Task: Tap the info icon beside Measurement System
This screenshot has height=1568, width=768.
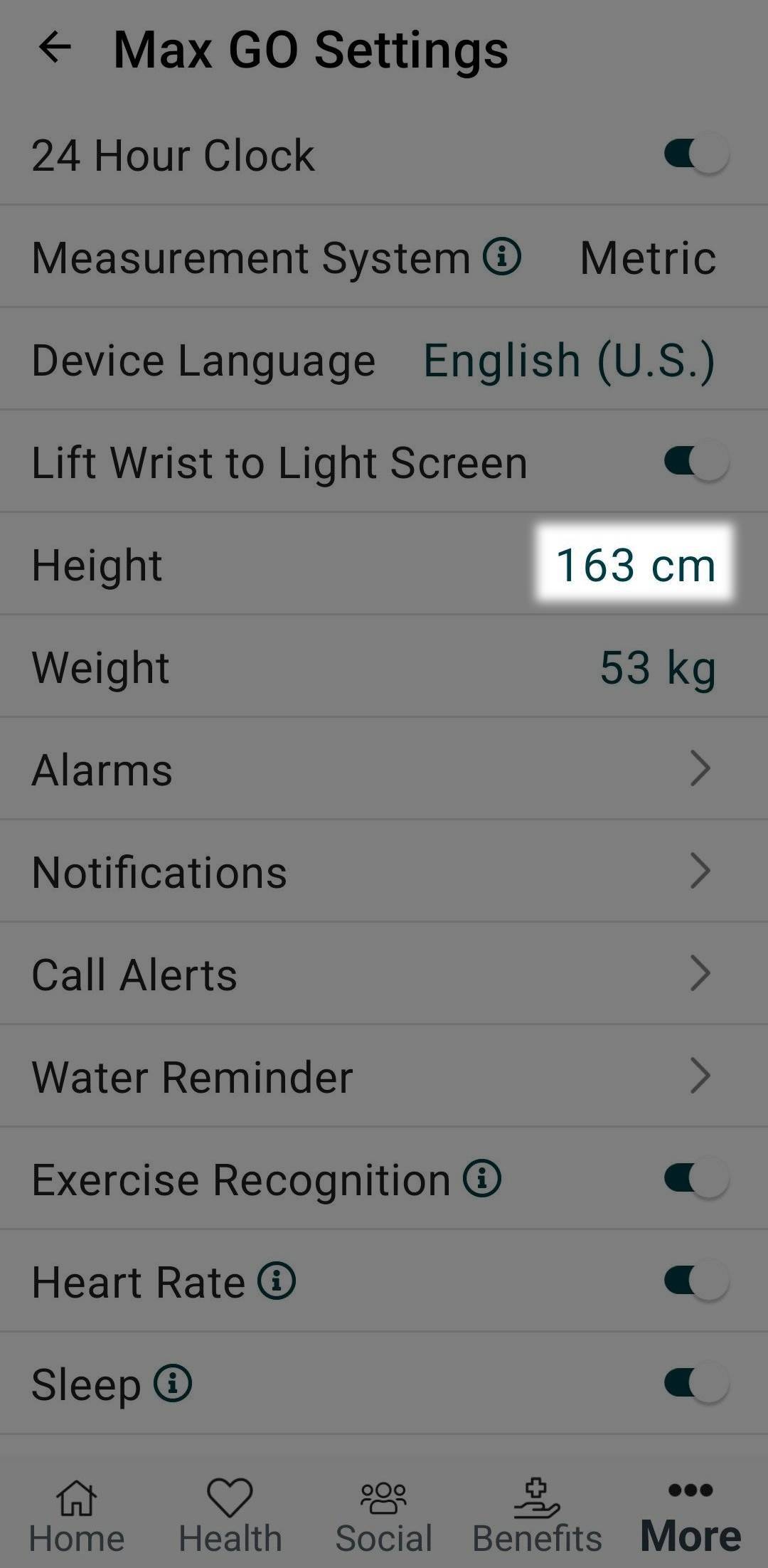Action: pyautogui.click(x=501, y=258)
